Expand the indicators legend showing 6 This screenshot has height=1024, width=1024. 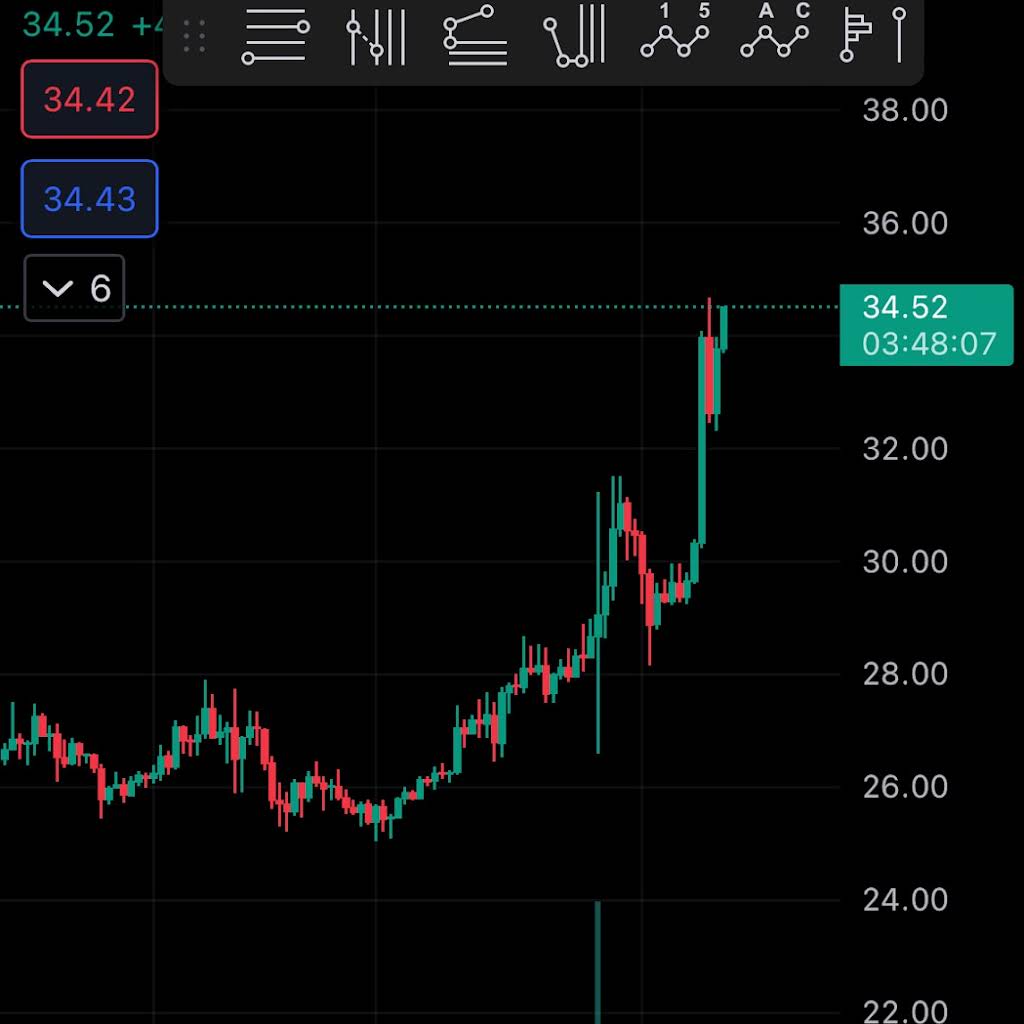tap(75, 289)
